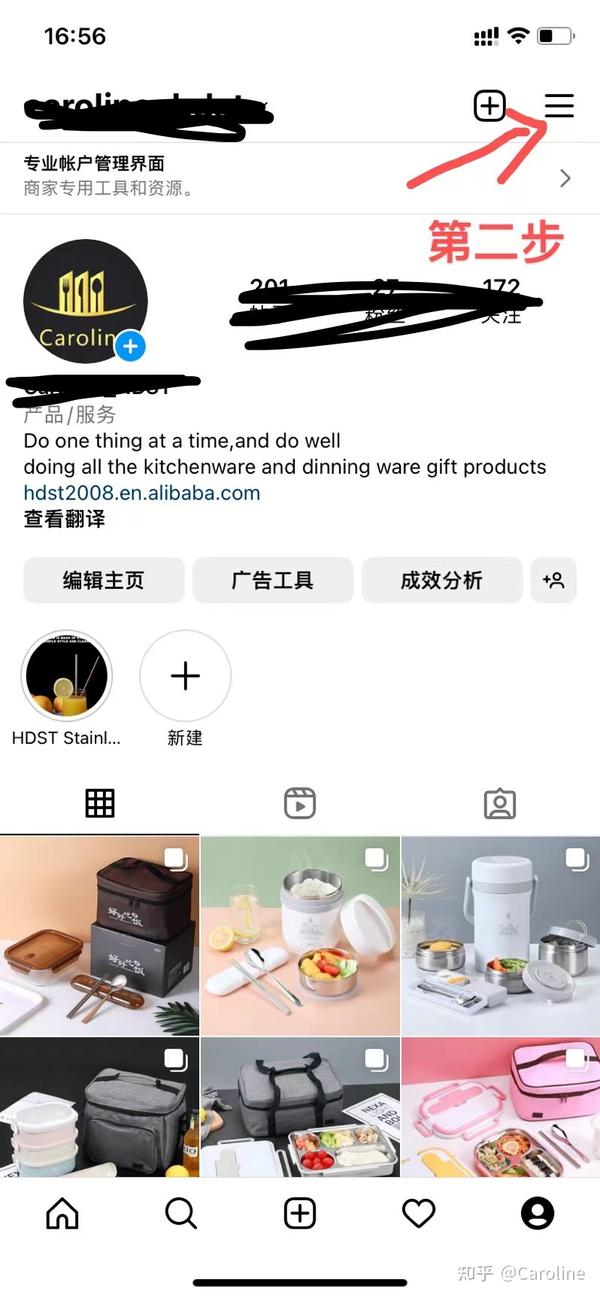Open 专业帐户管理界面 professional dashboard row
The image size is (600, 1298).
coord(300,177)
